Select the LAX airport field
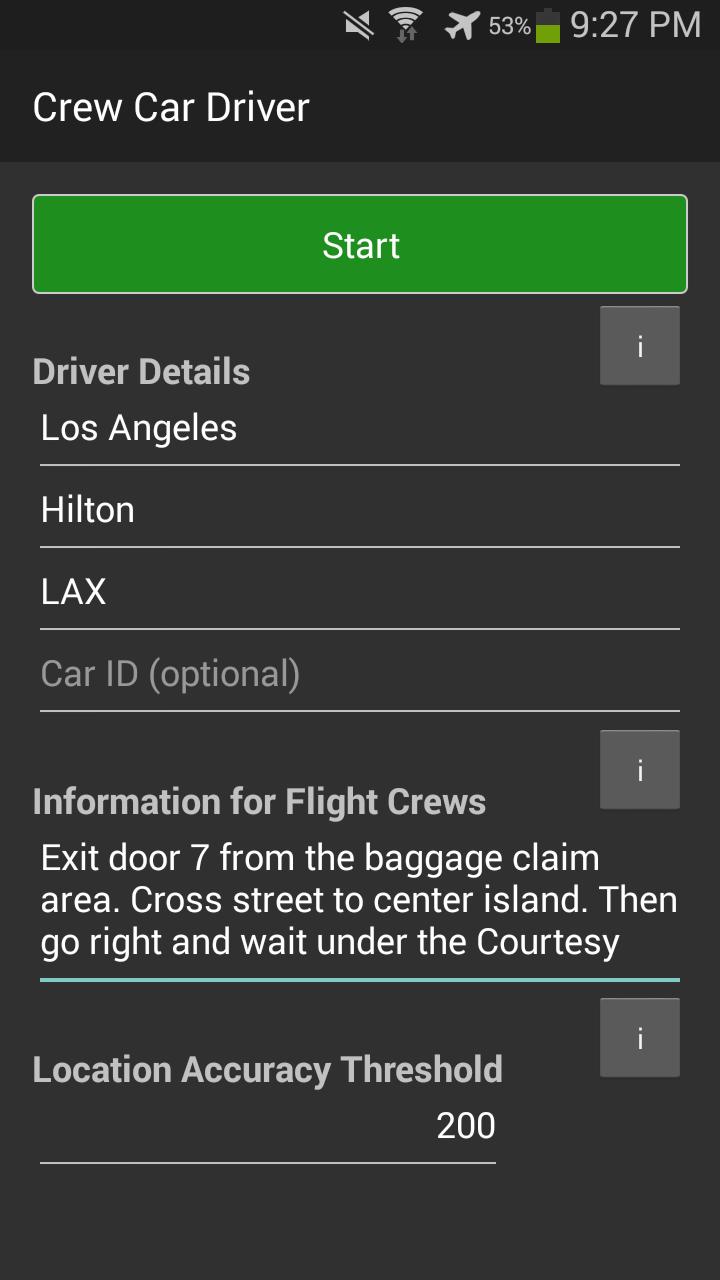 [360, 592]
